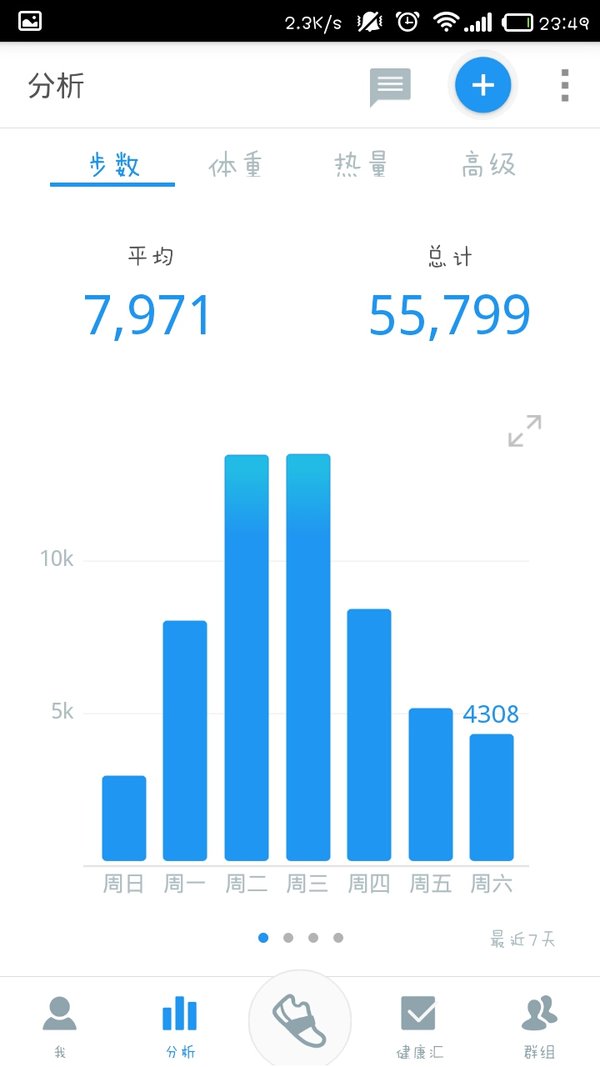Screen dimensions: 600x1067
Task: Select the 步数 tab
Action: point(113,165)
